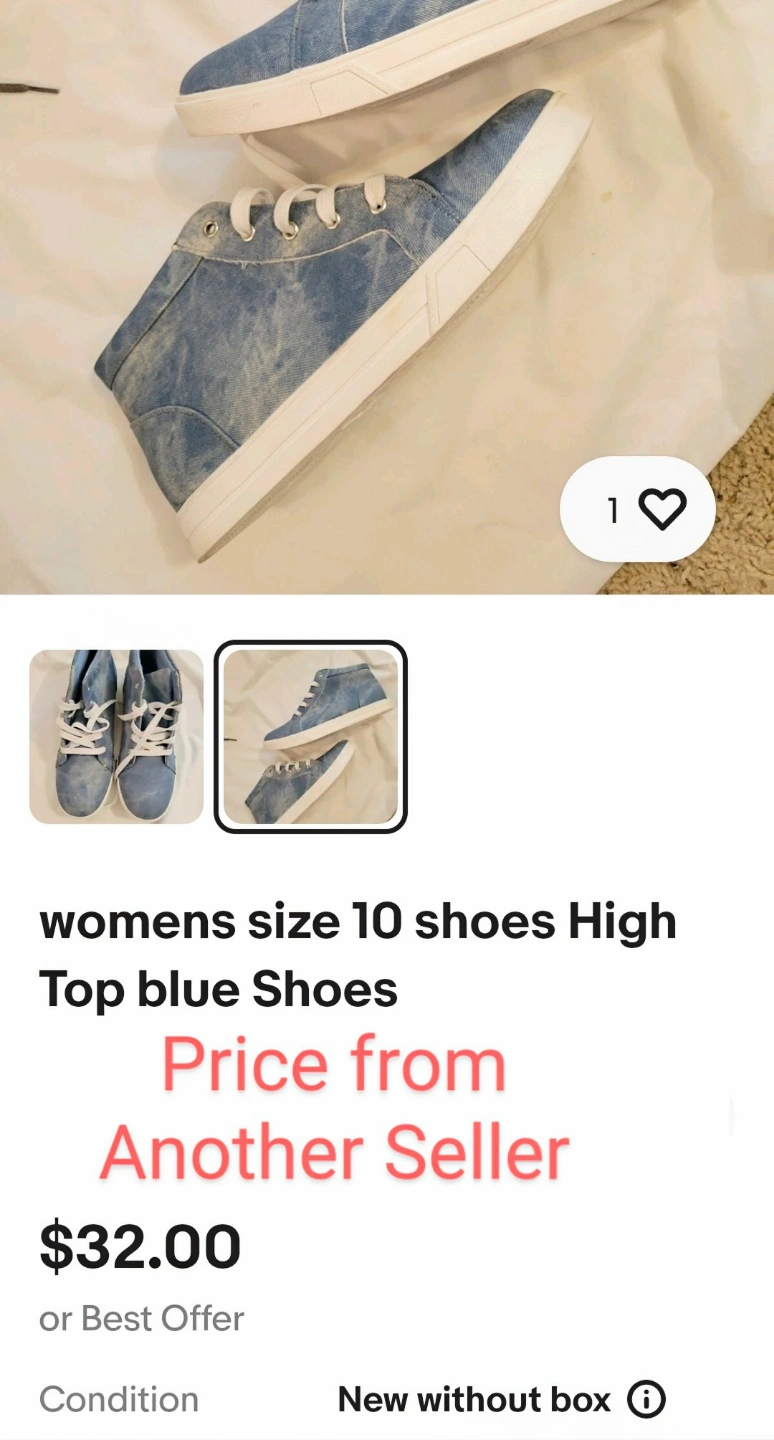Tap the info icon next to New without box
The image size is (774, 1440).
point(646,1399)
